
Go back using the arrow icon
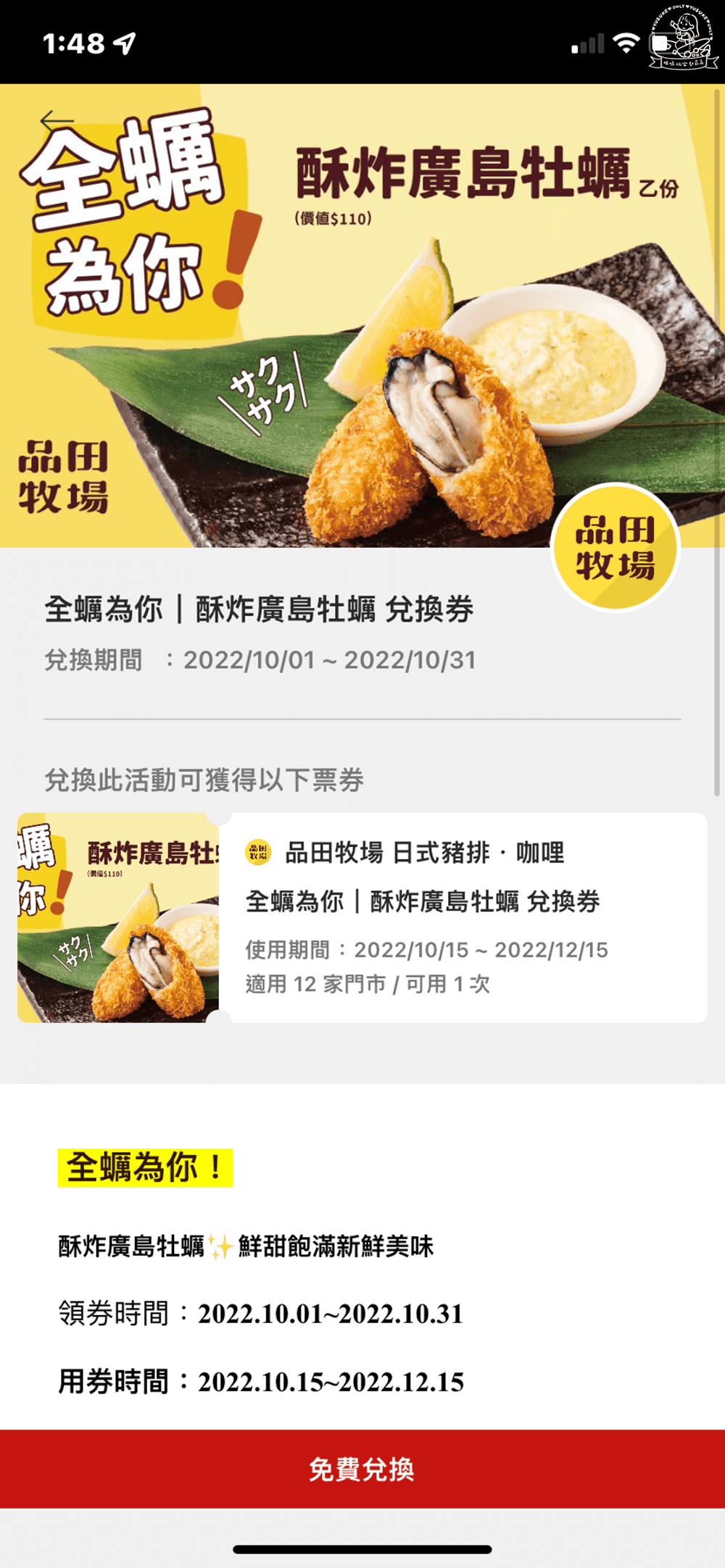(57, 121)
